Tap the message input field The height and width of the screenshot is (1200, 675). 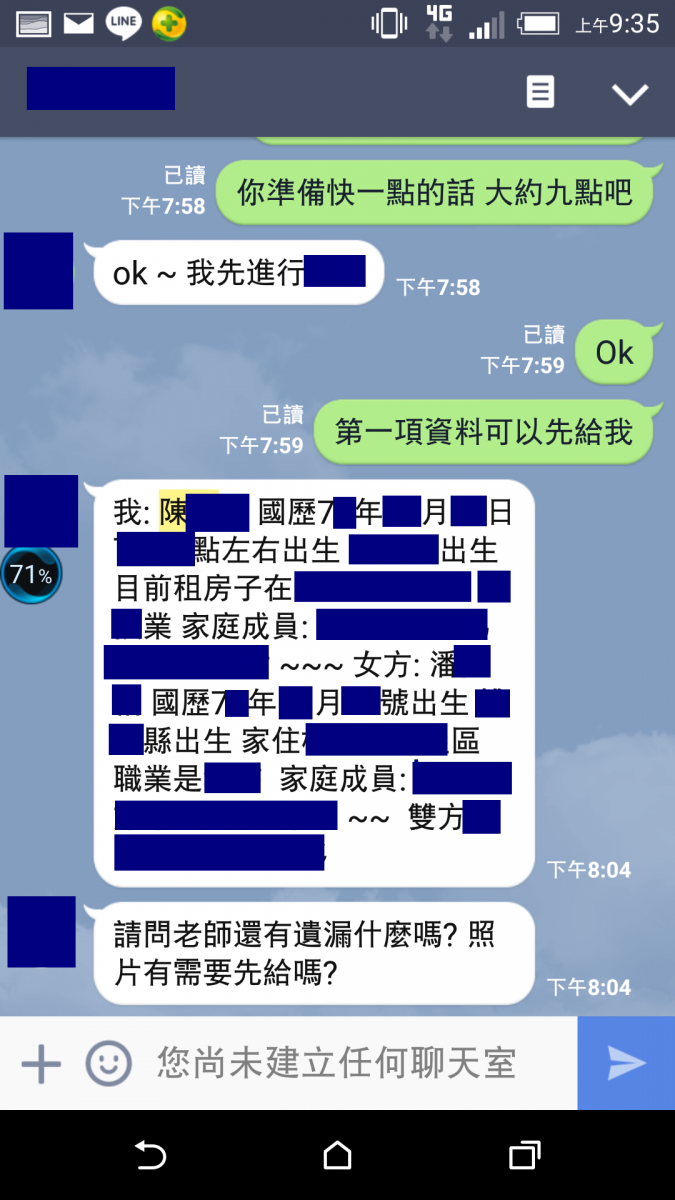pos(340,1063)
